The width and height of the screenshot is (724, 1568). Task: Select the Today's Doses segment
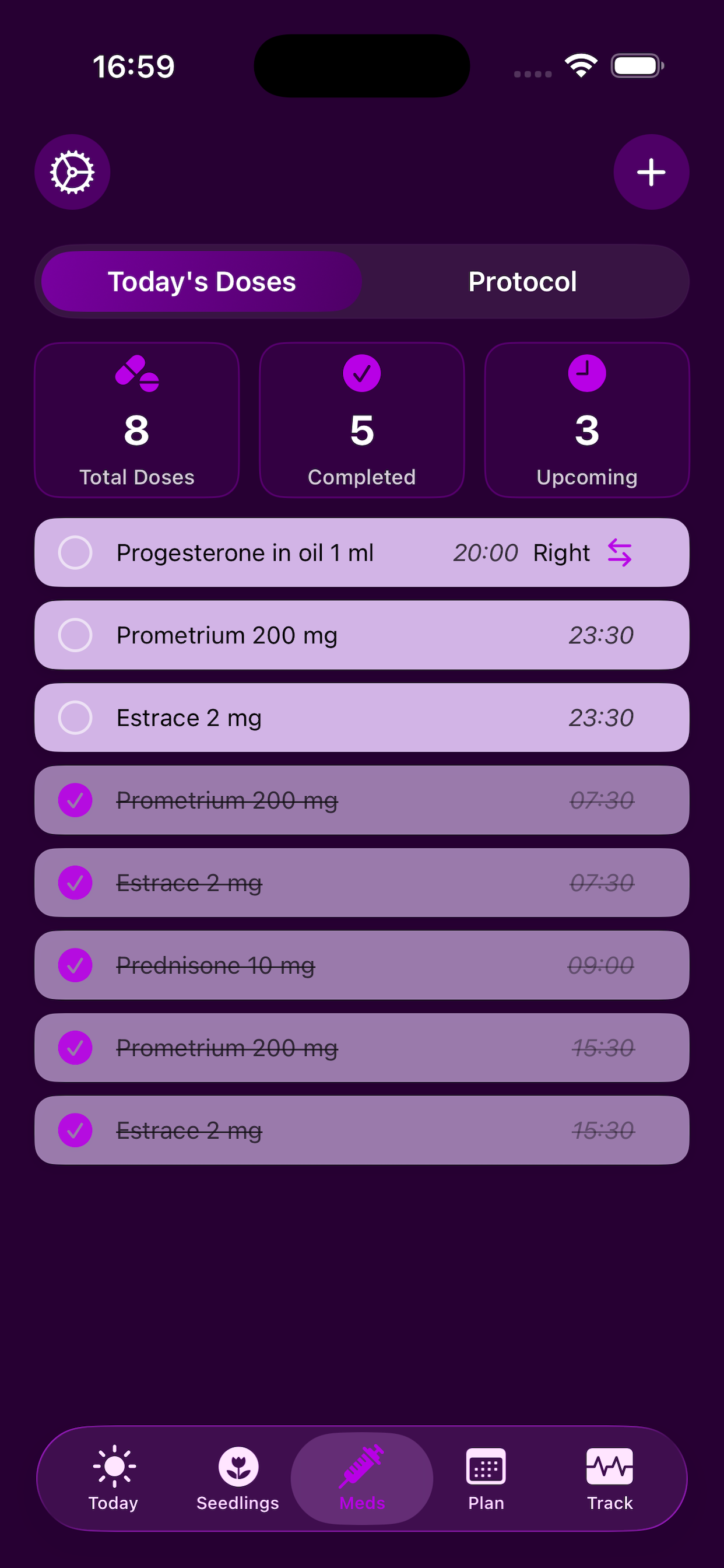202,282
